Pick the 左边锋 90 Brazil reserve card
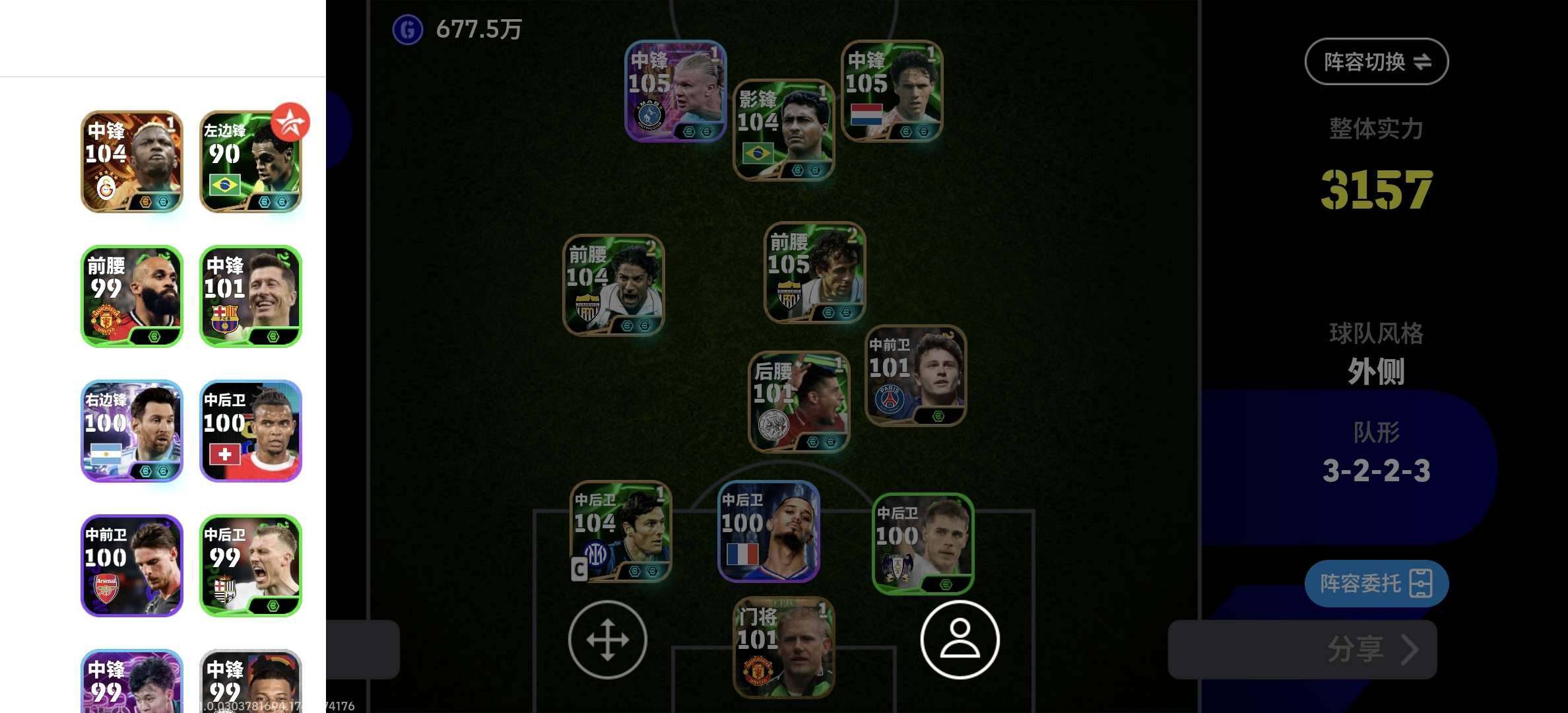This screenshot has height=713, width=1568. coord(251,162)
